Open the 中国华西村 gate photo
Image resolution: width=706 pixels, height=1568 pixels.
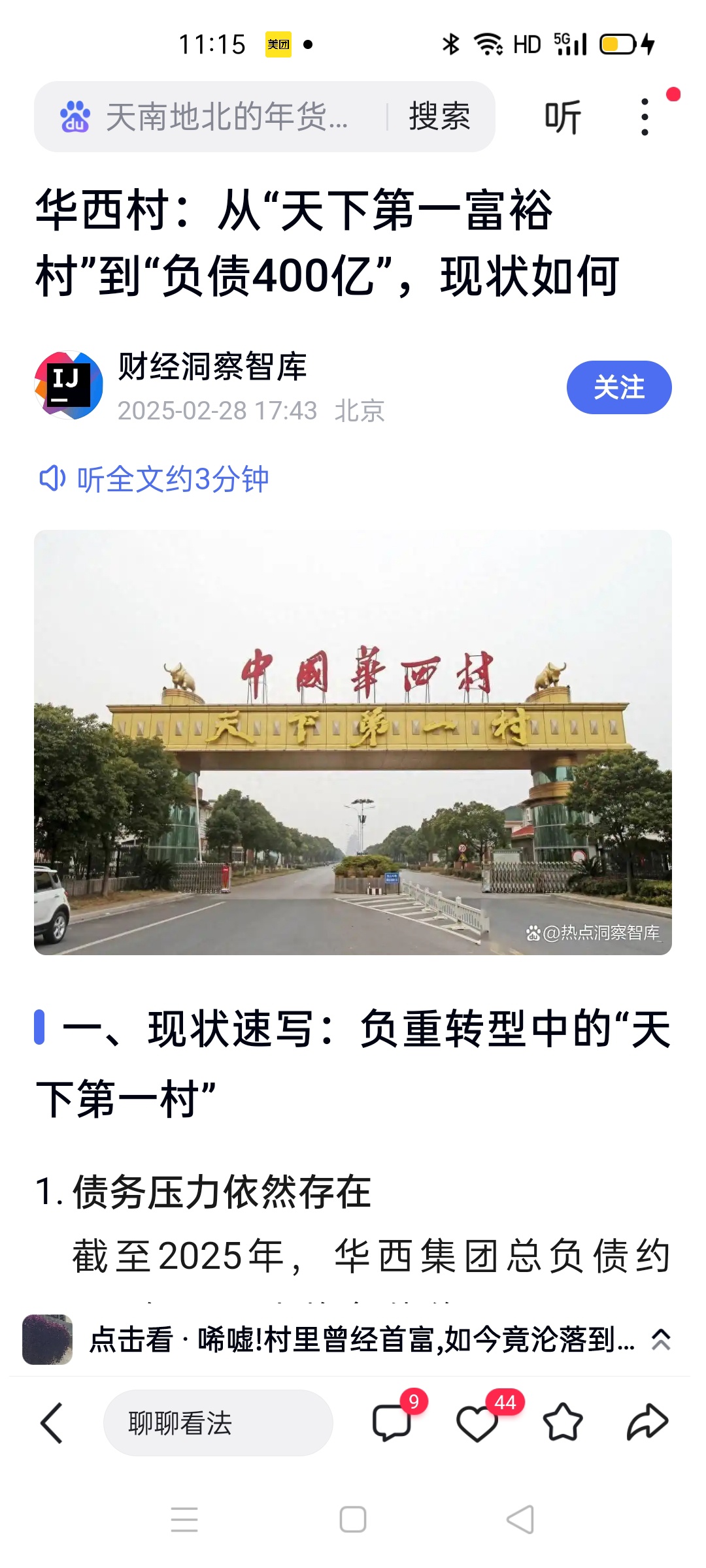tap(353, 742)
